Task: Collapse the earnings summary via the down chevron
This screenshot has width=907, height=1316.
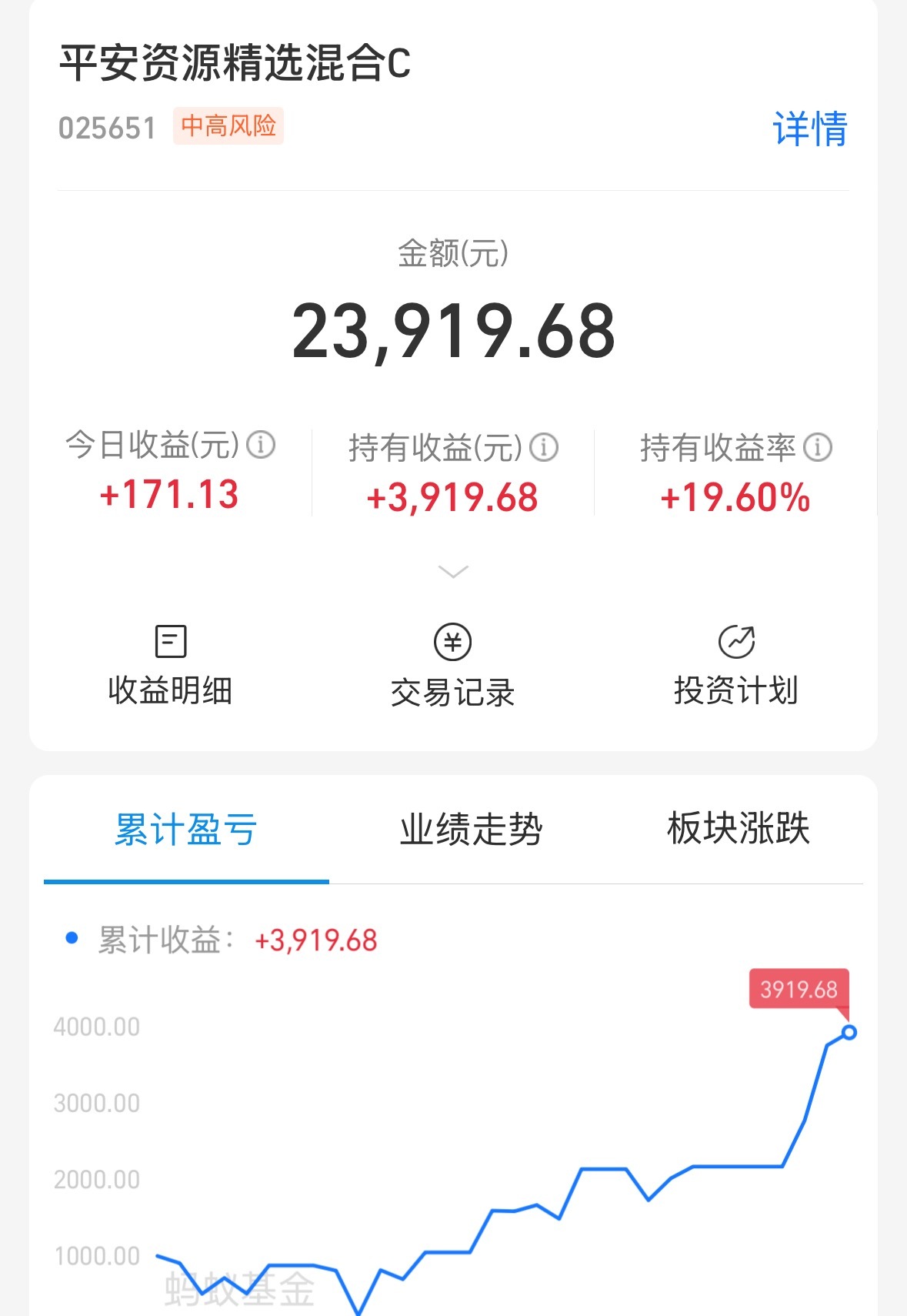Action: 453,570
